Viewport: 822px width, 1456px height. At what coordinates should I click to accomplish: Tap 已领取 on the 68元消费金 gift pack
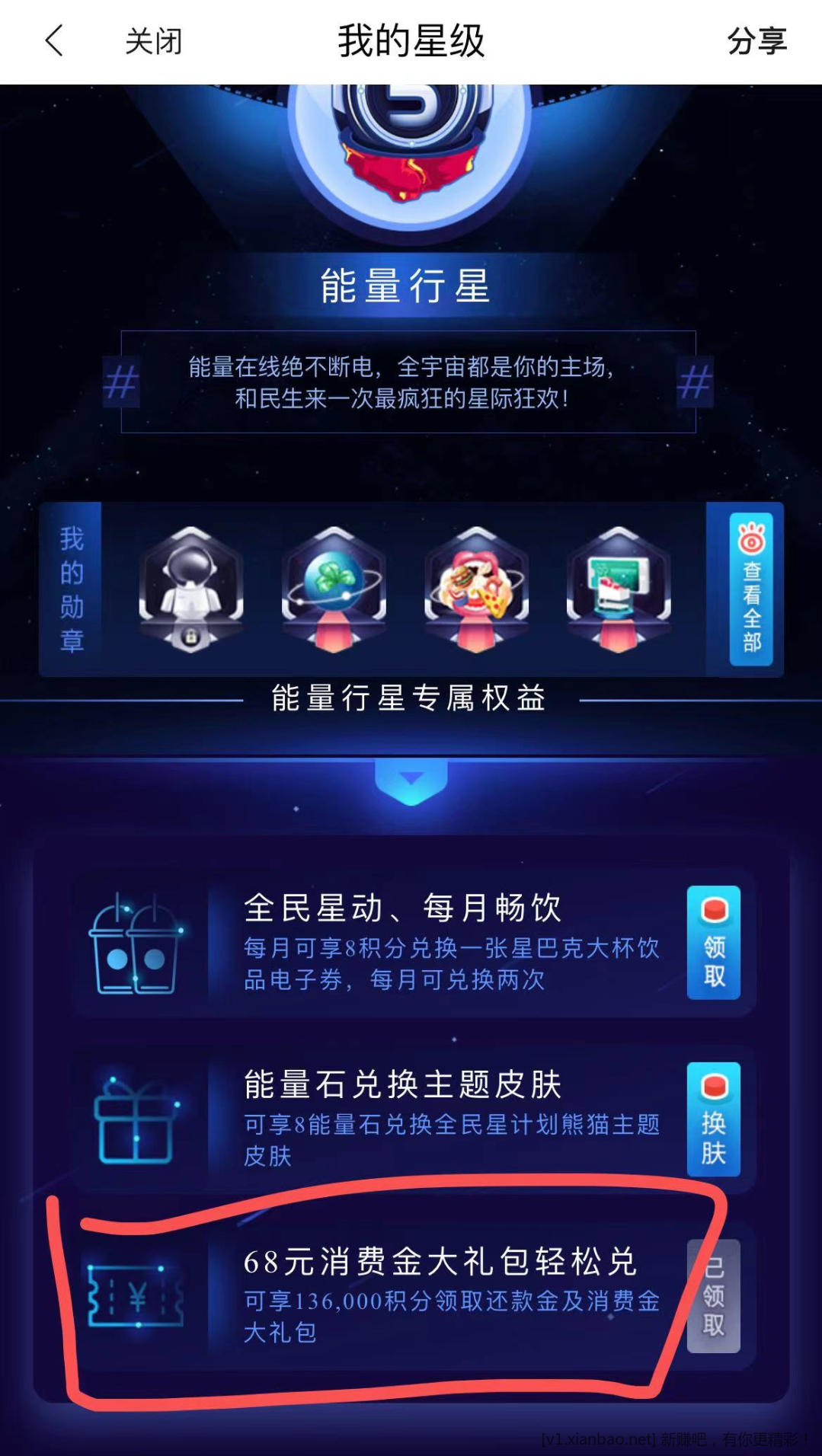[x=713, y=1296]
